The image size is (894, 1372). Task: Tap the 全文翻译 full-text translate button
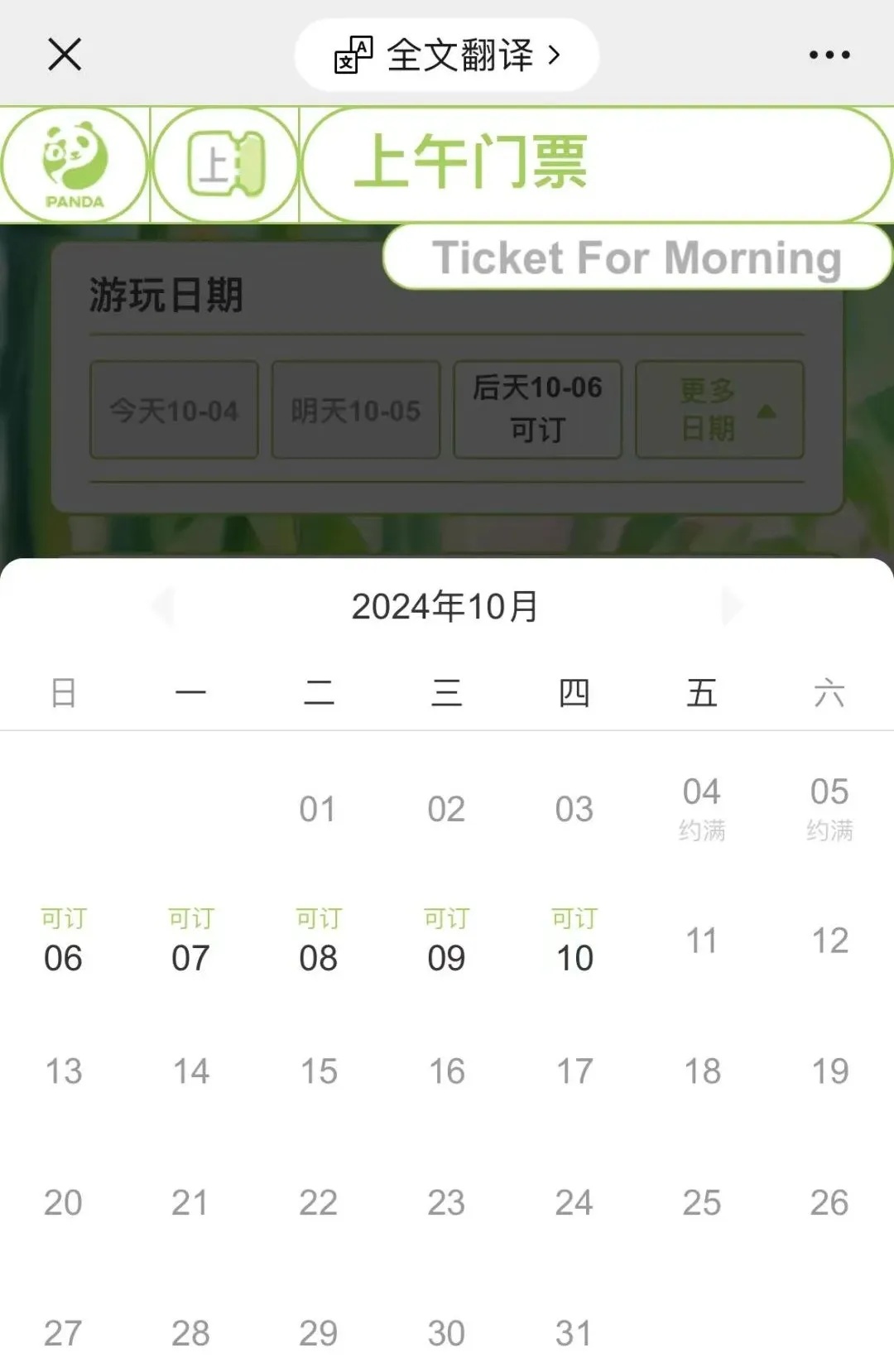click(x=447, y=55)
